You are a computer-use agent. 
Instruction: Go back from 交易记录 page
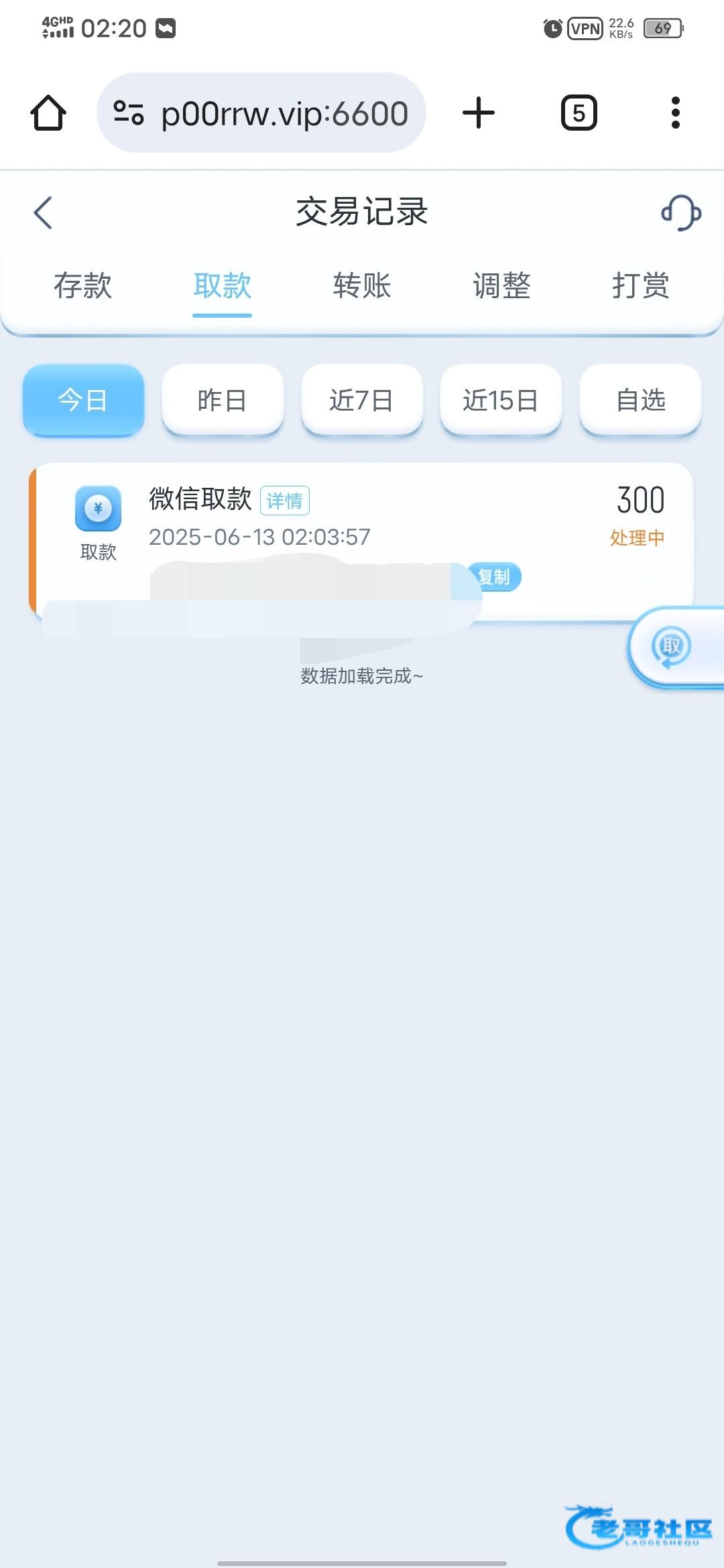click(43, 213)
